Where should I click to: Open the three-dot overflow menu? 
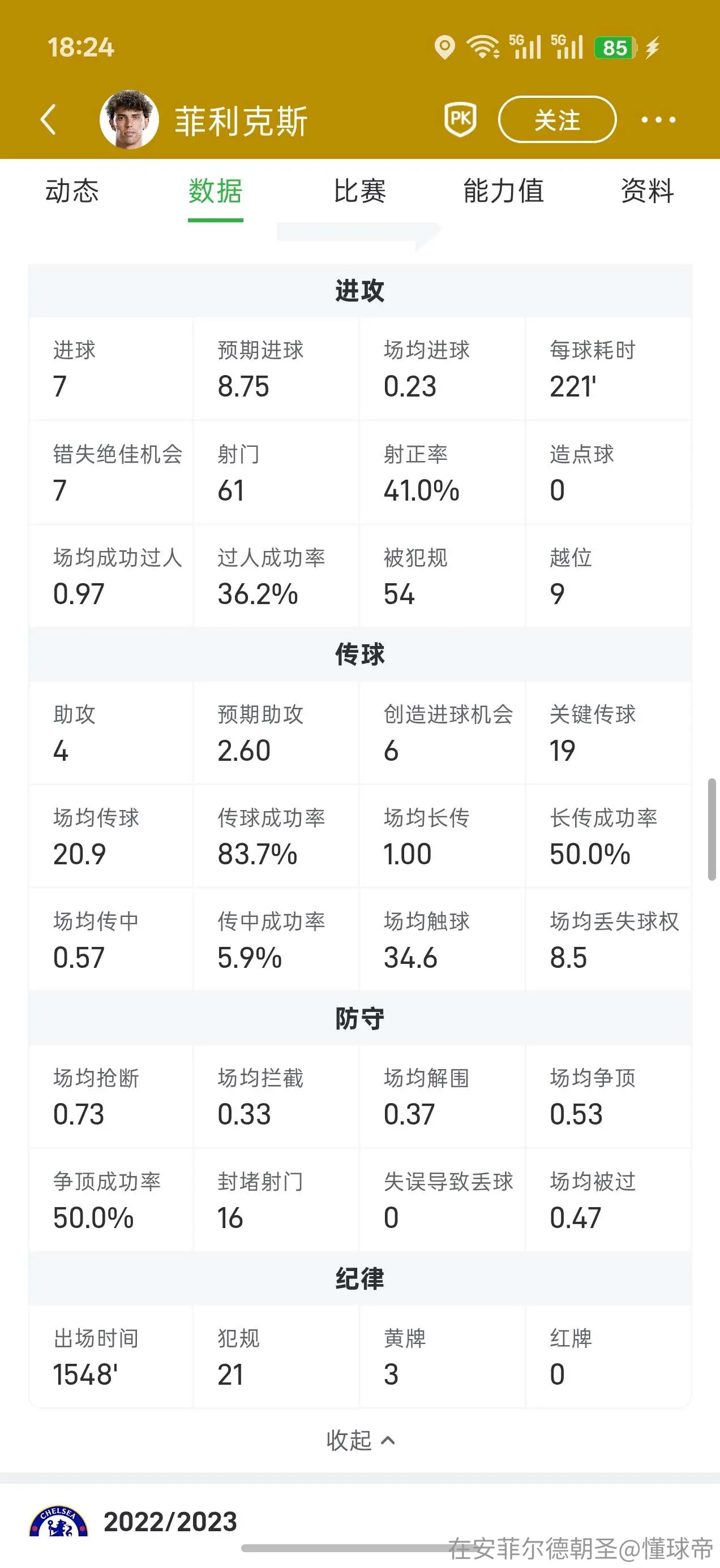click(658, 120)
